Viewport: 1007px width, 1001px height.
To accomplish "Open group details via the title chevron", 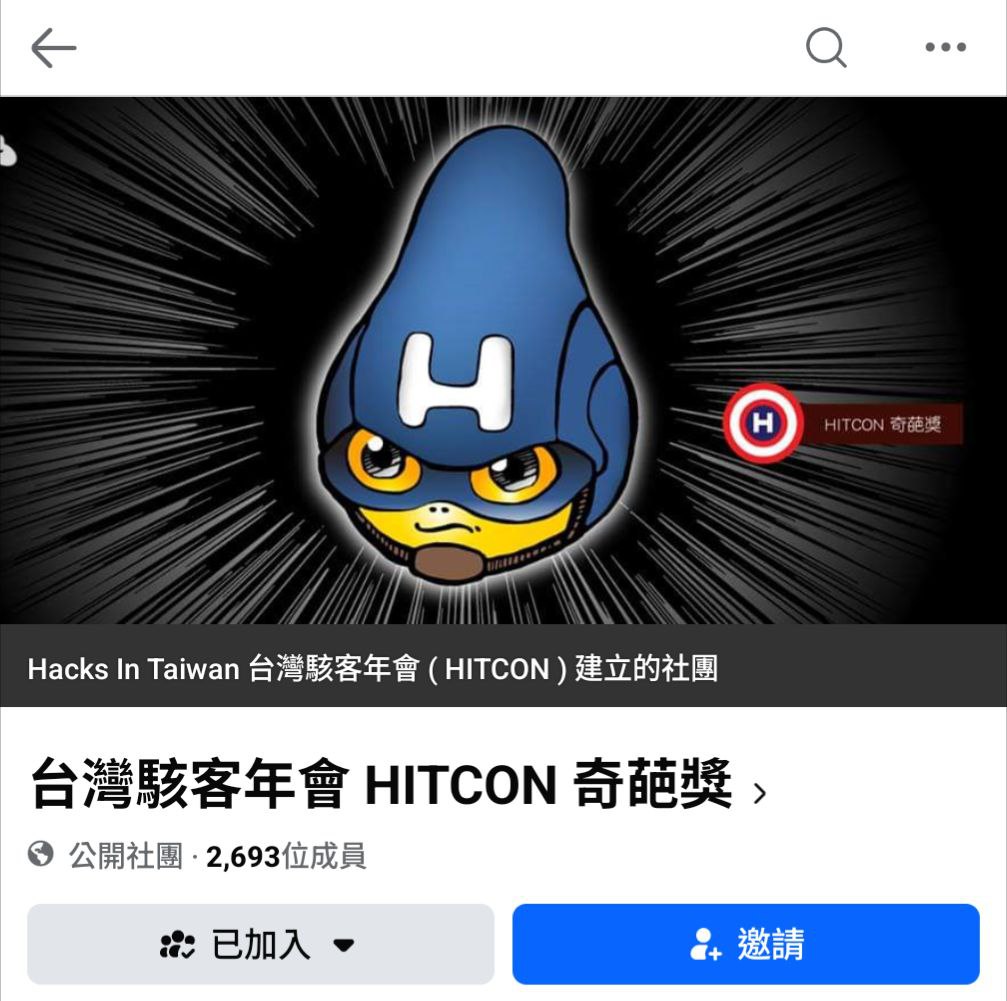I will (x=759, y=792).
